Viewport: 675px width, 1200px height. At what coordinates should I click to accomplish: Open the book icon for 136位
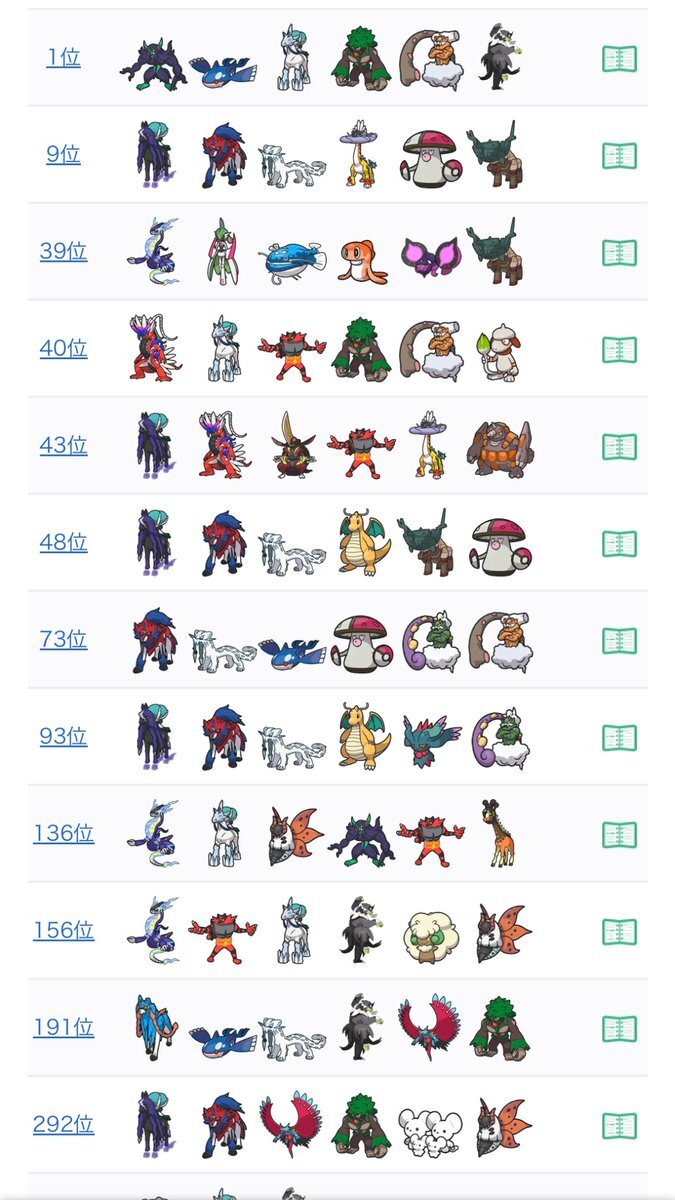point(619,835)
